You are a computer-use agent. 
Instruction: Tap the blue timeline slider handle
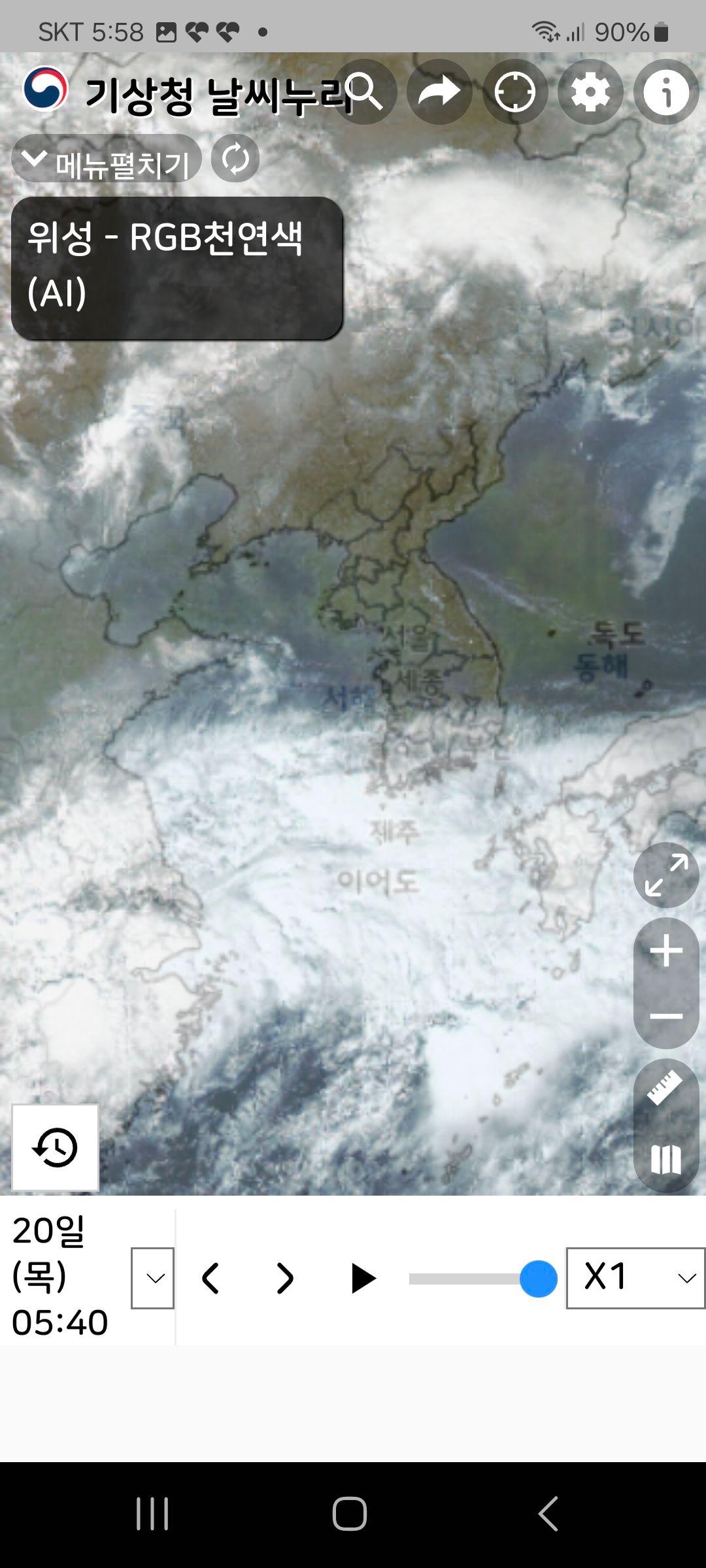pyautogui.click(x=538, y=1279)
